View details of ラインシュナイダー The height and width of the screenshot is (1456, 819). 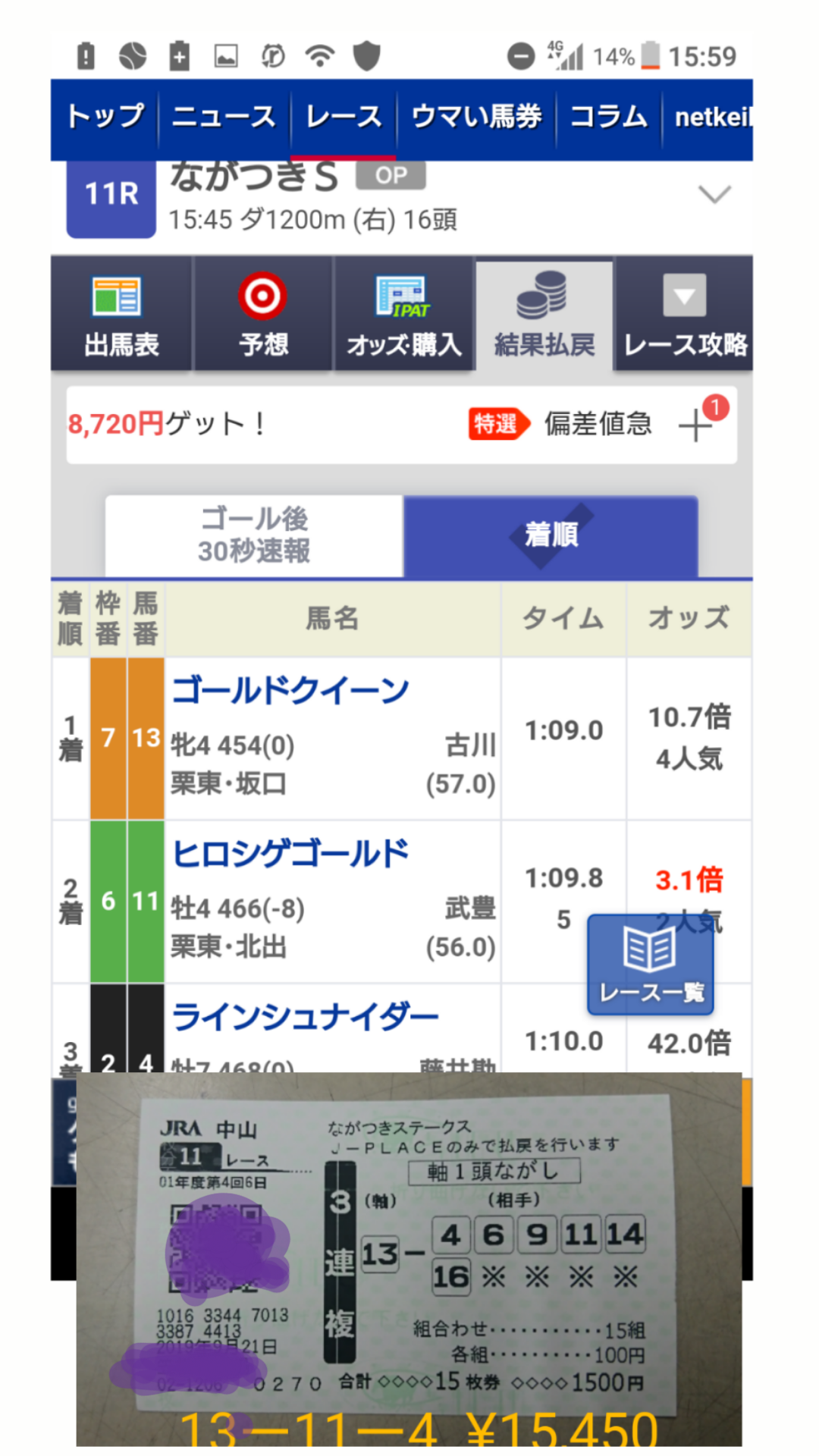[x=306, y=1018]
